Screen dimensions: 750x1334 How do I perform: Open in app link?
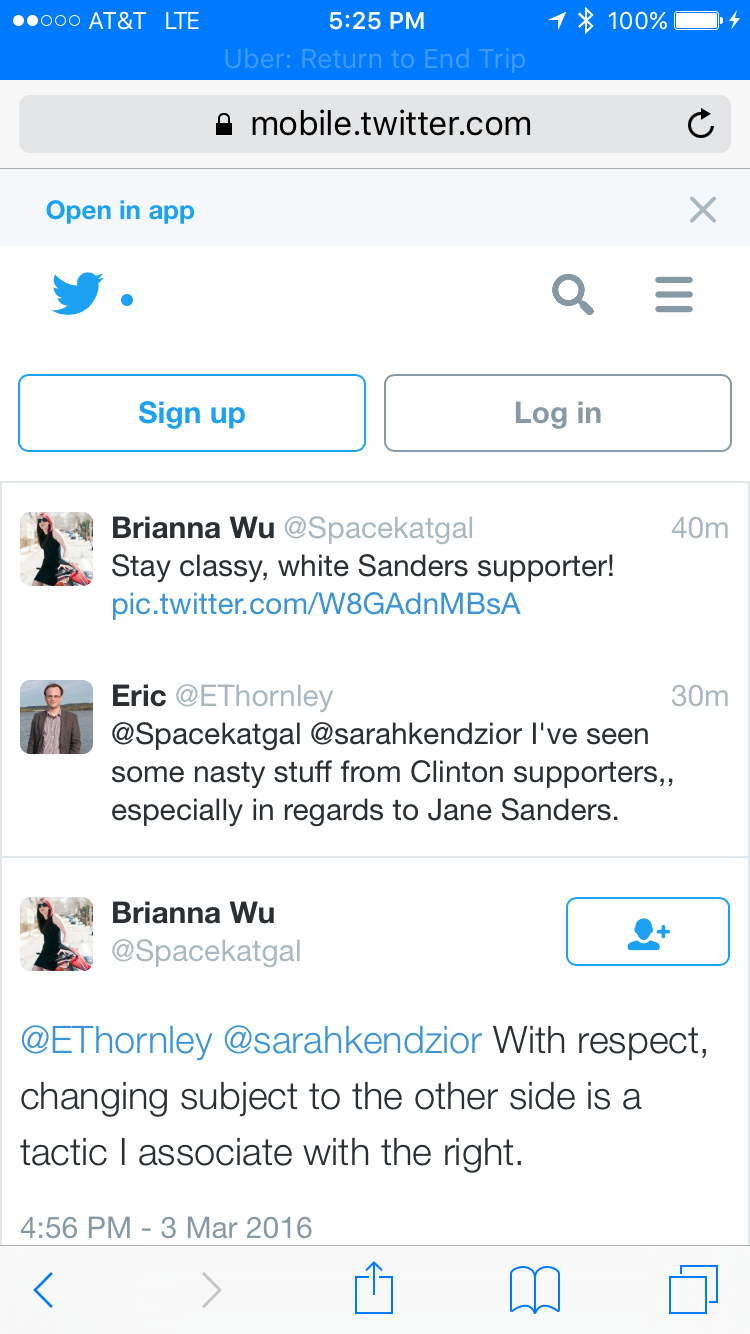pos(120,211)
